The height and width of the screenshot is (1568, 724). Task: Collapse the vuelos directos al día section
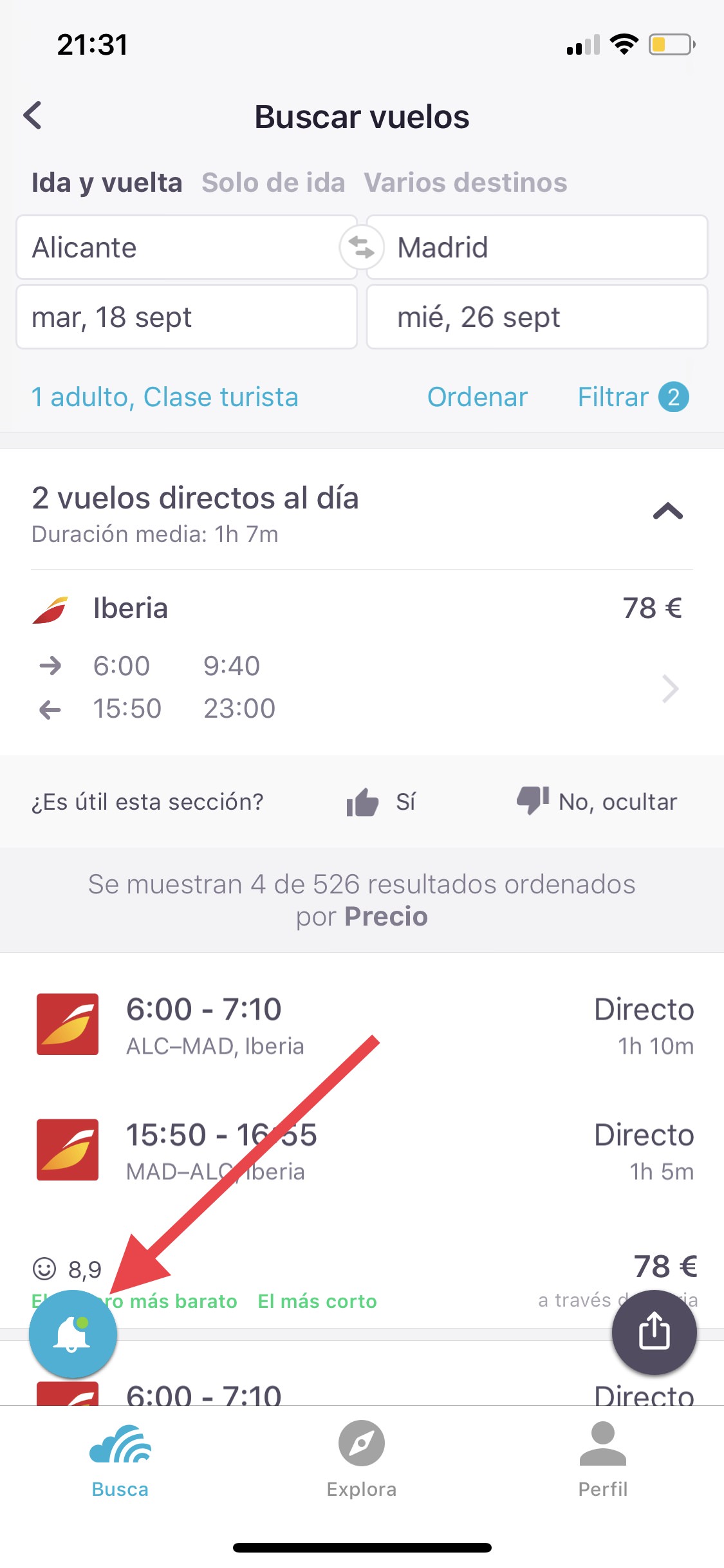(x=667, y=512)
